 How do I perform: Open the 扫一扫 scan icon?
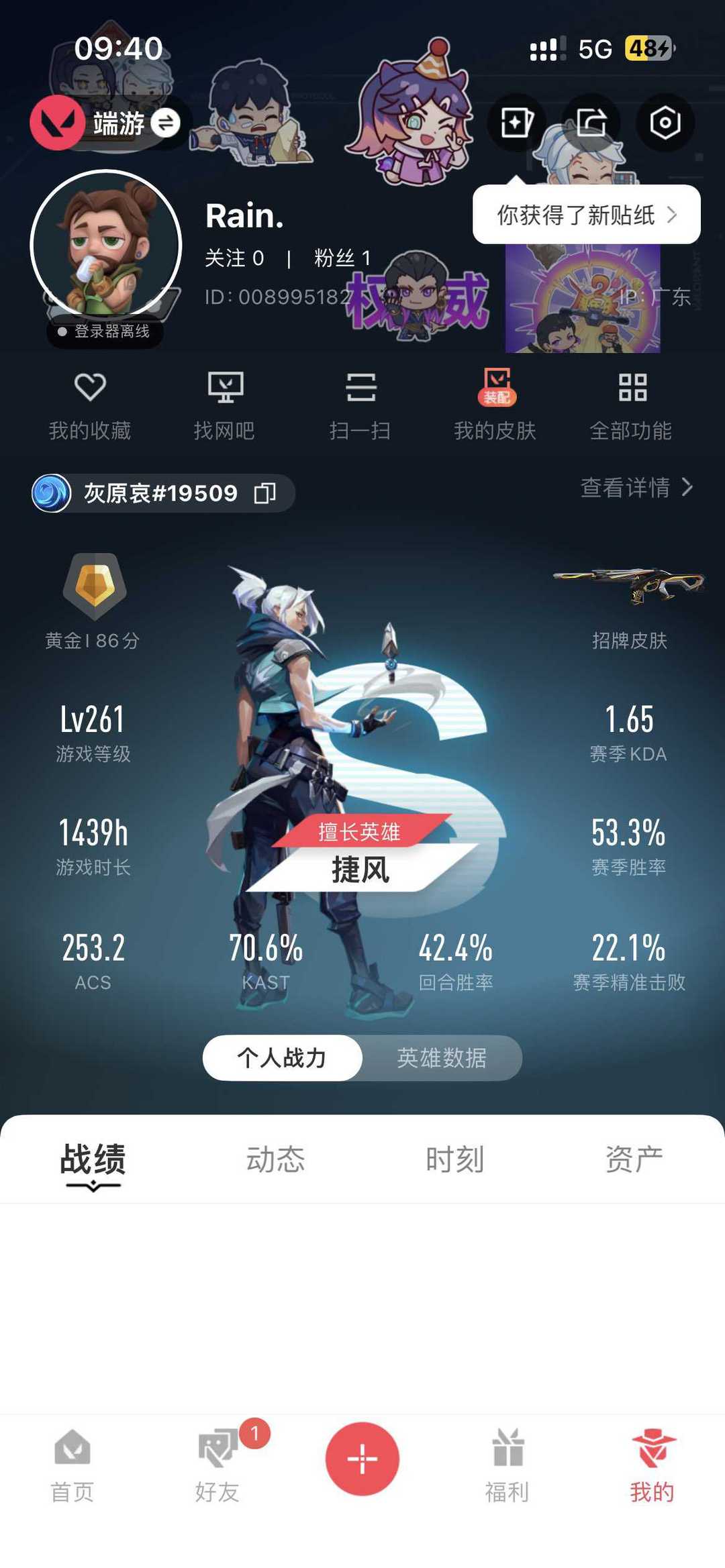pos(361,403)
